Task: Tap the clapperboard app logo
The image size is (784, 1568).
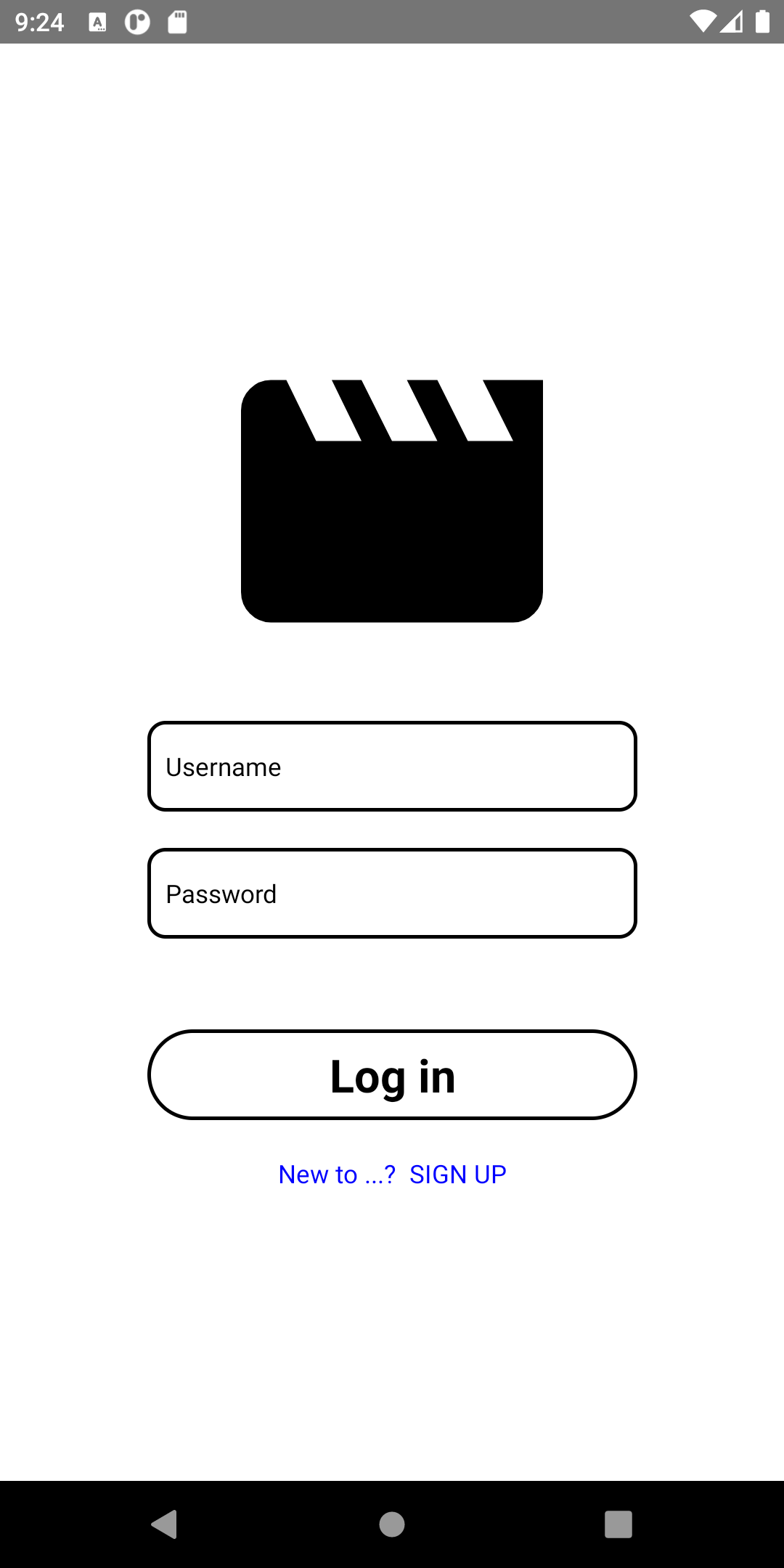Action: 391,501
